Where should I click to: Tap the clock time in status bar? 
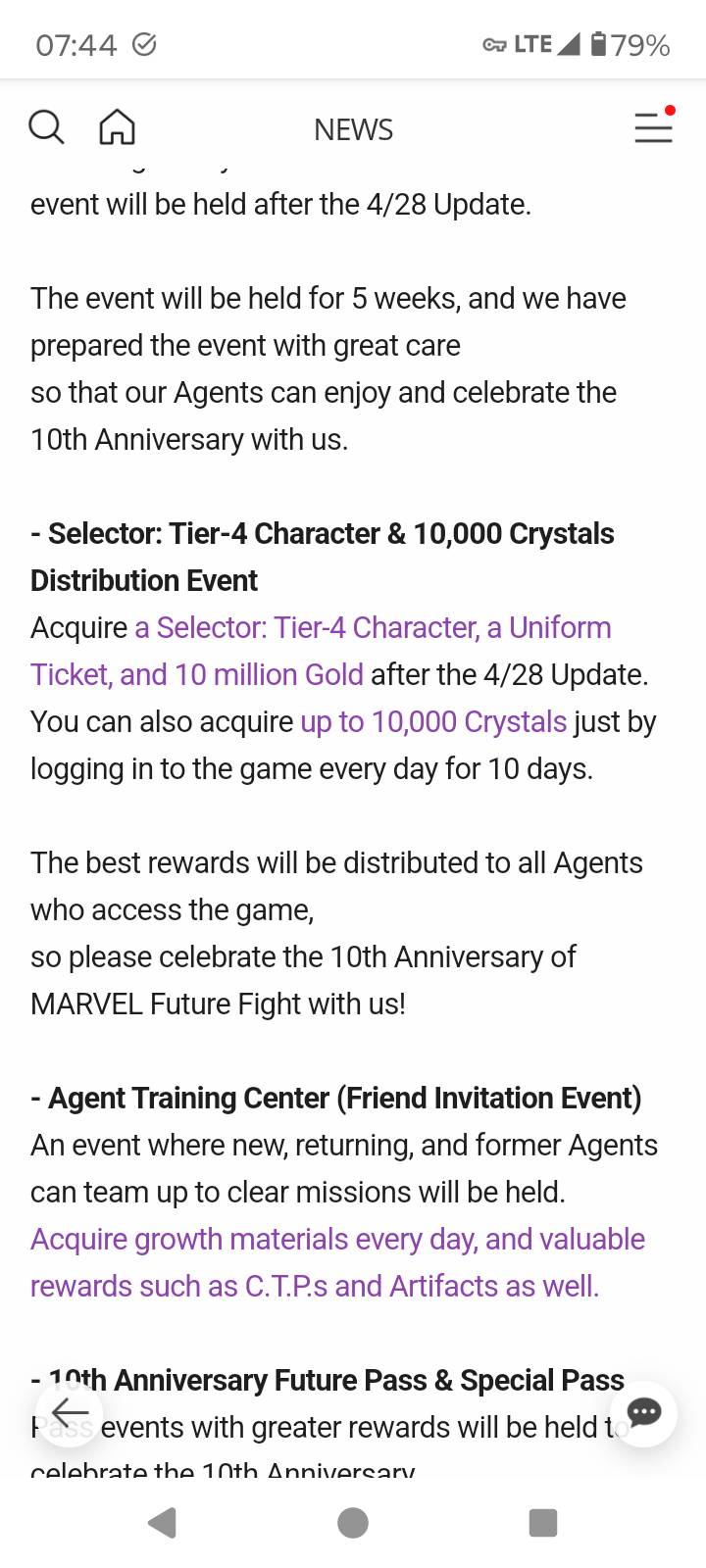click(x=76, y=44)
